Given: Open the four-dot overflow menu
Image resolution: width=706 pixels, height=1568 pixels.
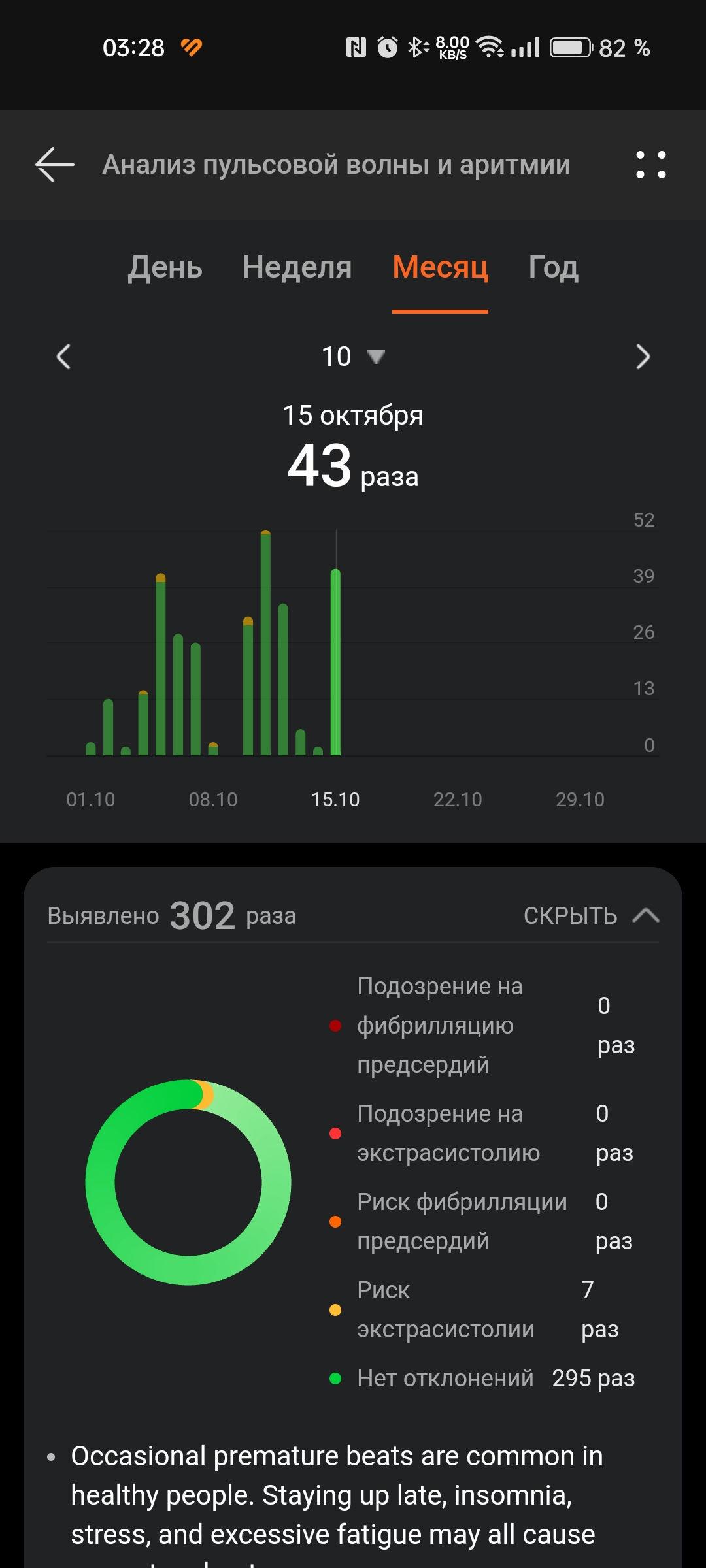Looking at the screenshot, I should click(651, 165).
